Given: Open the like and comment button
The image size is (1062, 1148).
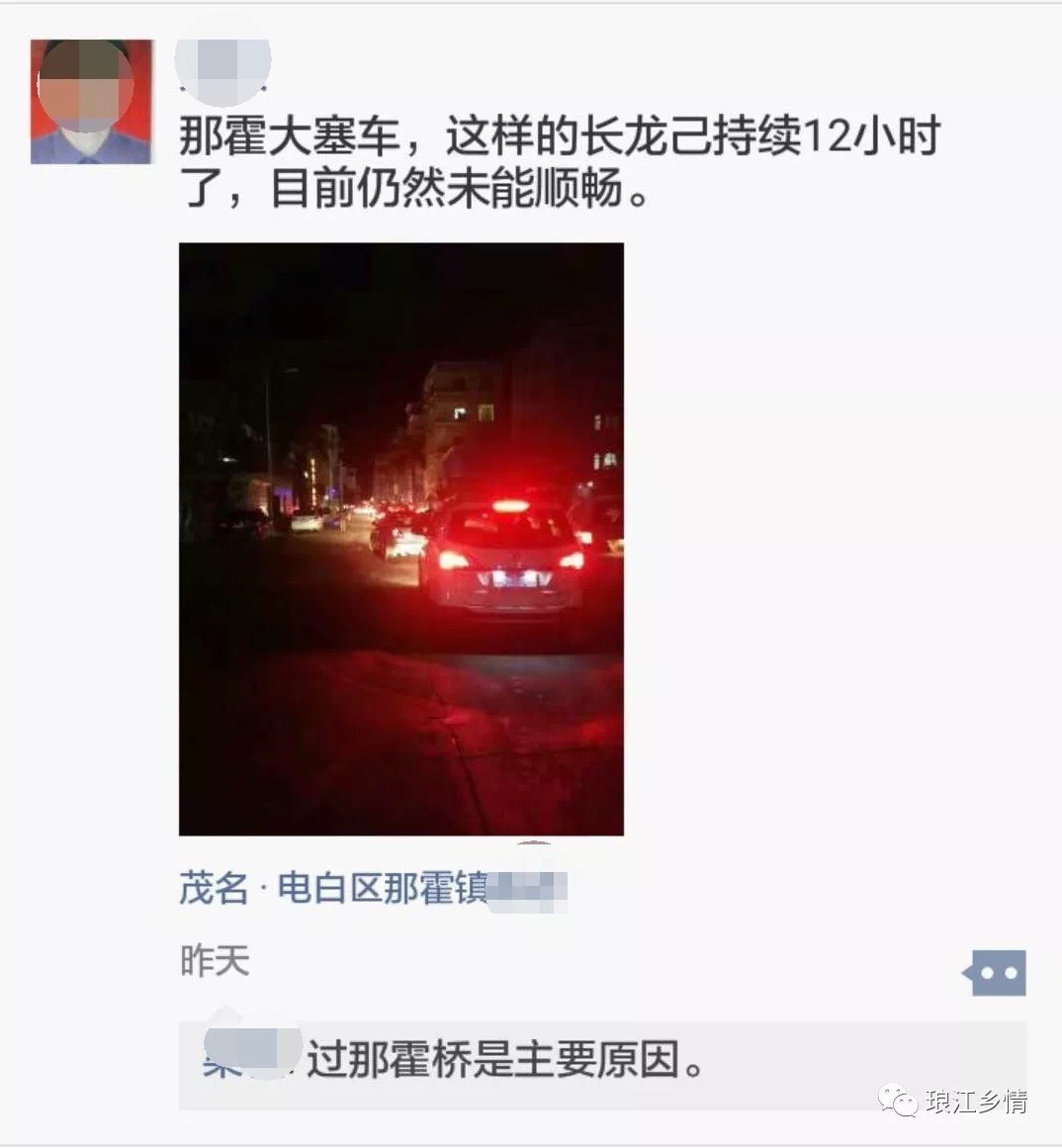Looking at the screenshot, I should coord(996,973).
